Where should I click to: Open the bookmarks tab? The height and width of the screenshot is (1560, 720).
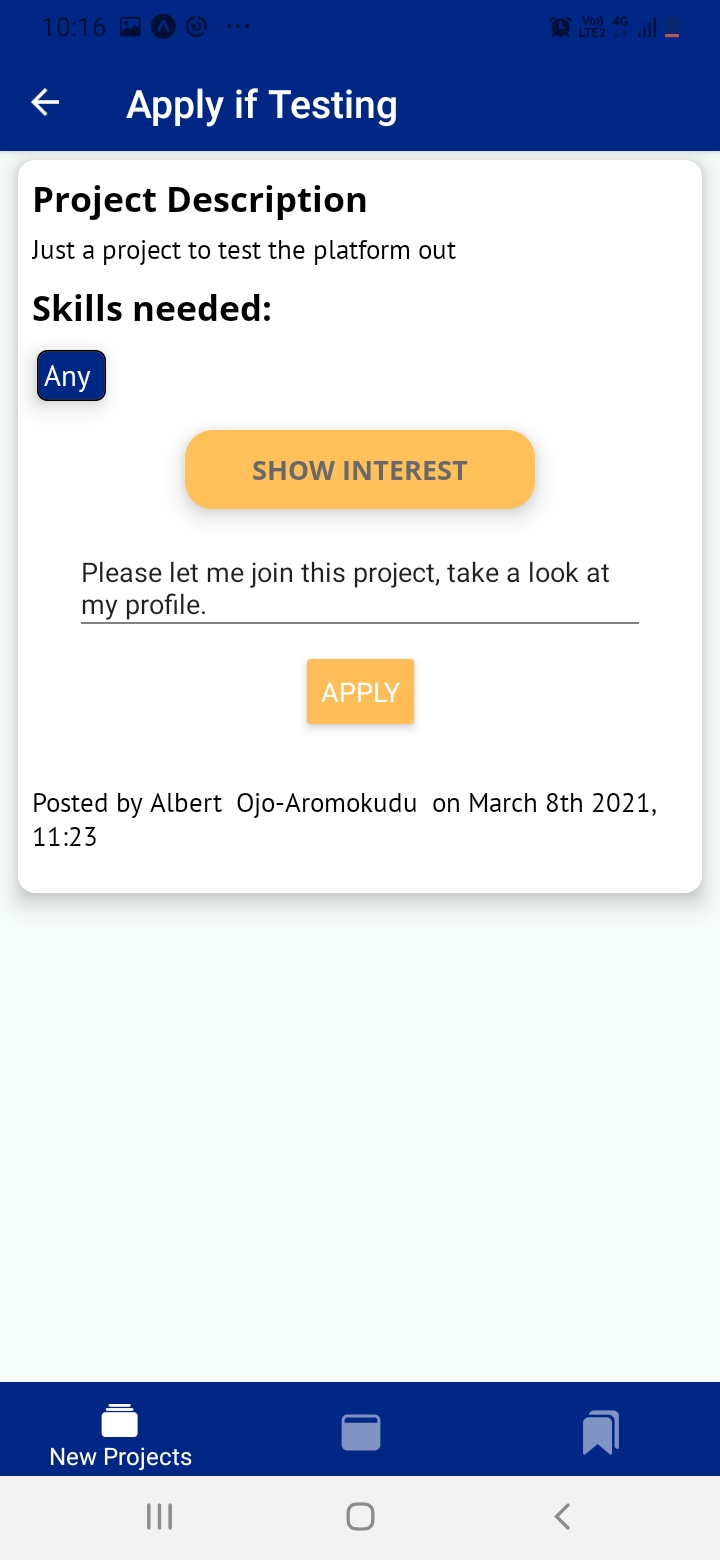click(601, 1432)
